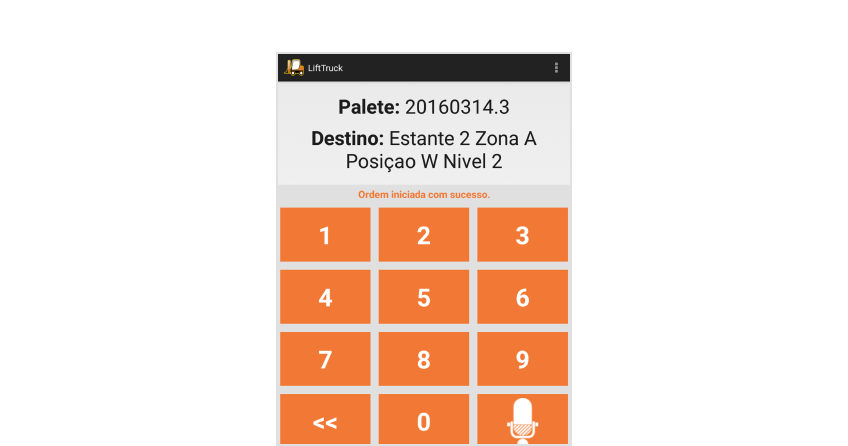Viewport: 848px width, 446px height.
Task: Open the LiftTruck overflow menu
Action: coord(556,68)
